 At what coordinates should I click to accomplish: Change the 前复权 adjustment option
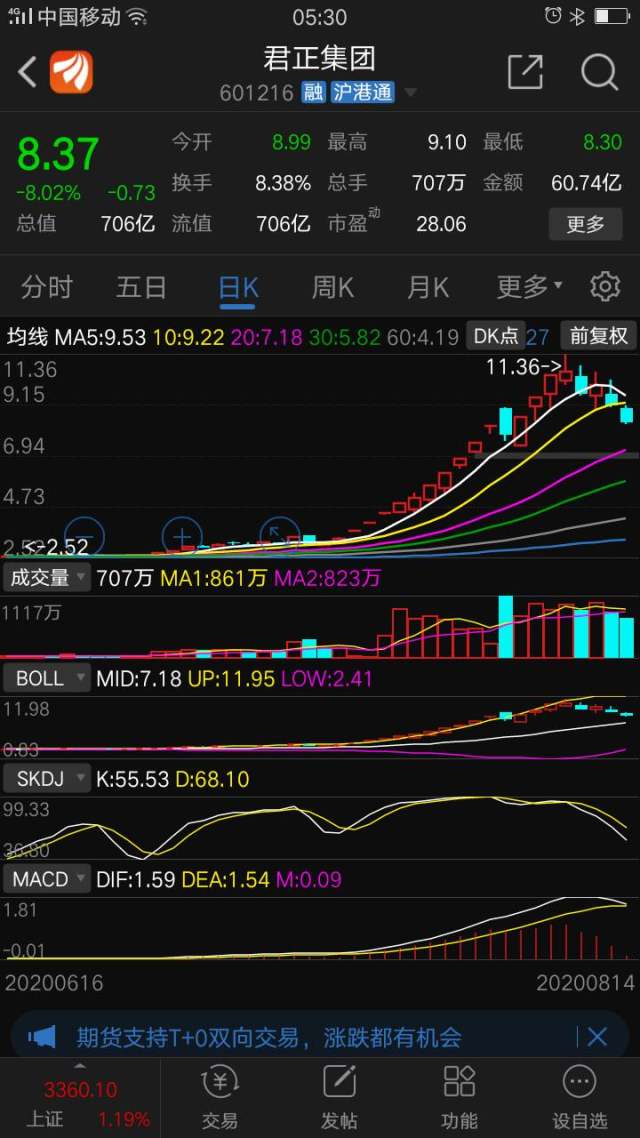click(x=597, y=336)
